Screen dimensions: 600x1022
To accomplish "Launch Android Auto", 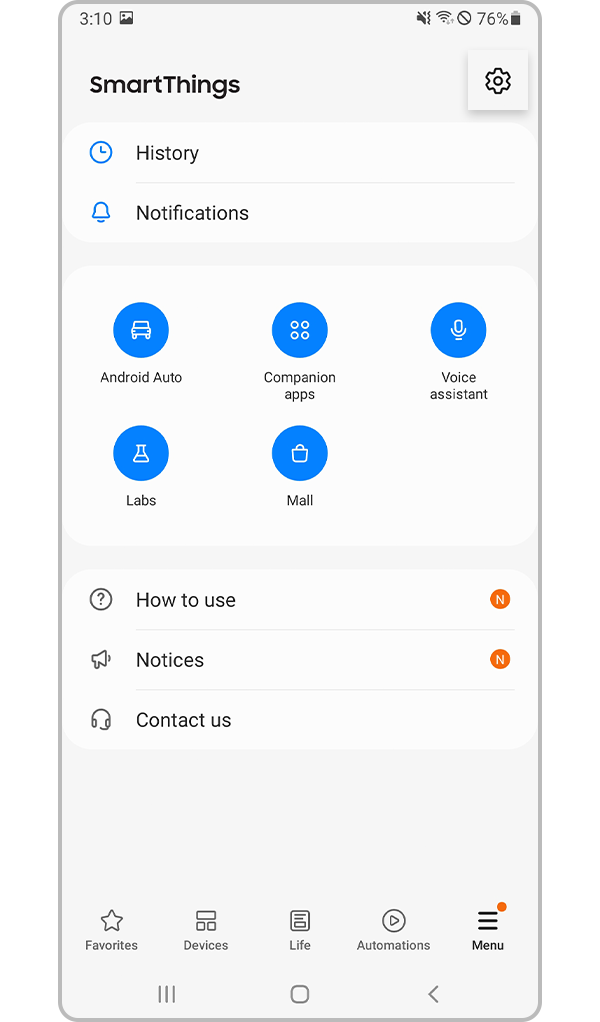I will [141, 331].
